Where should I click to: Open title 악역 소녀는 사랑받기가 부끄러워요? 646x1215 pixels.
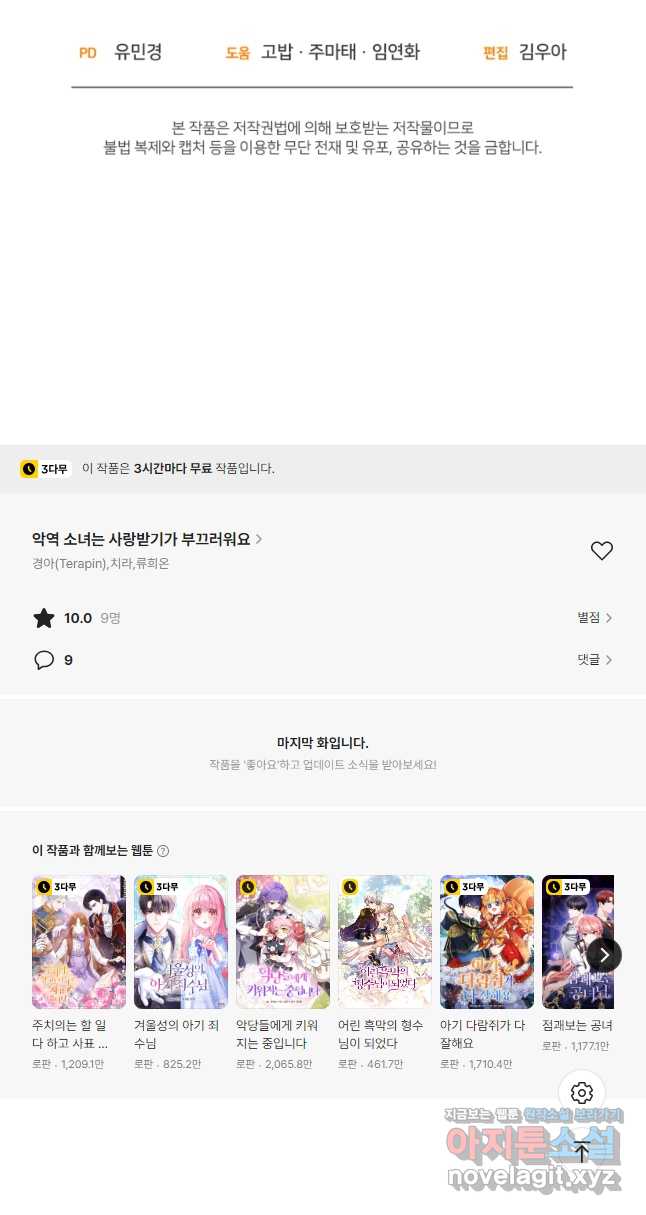point(146,539)
